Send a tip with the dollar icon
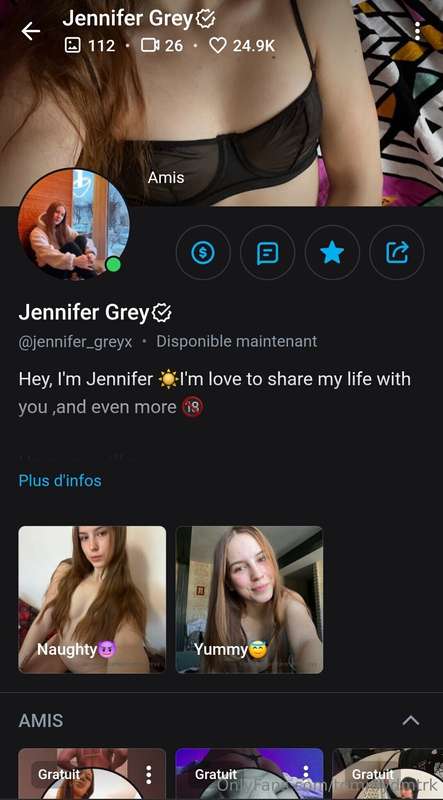This screenshot has height=800, width=443. pos(203,253)
